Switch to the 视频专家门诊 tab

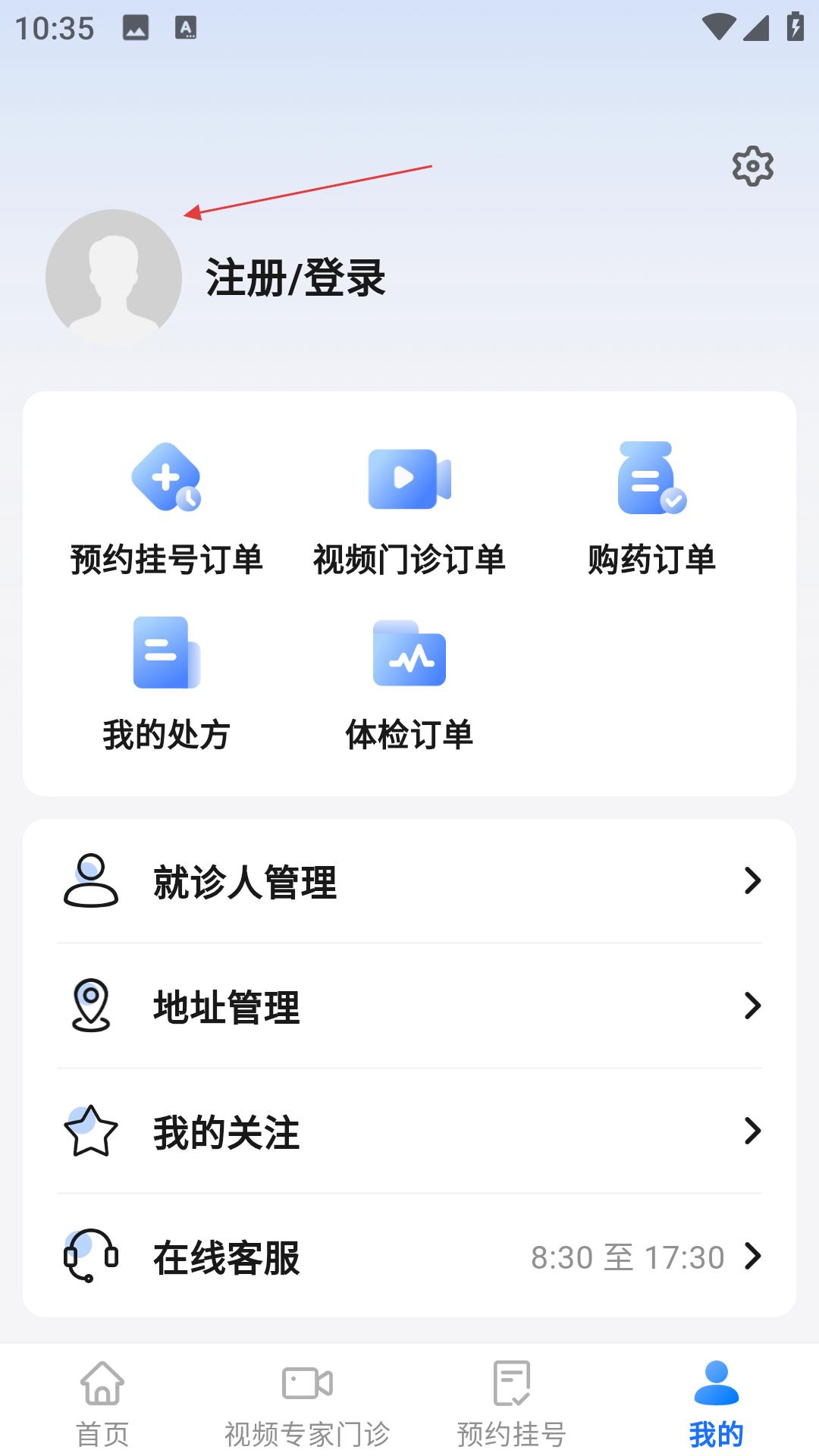point(307,1403)
